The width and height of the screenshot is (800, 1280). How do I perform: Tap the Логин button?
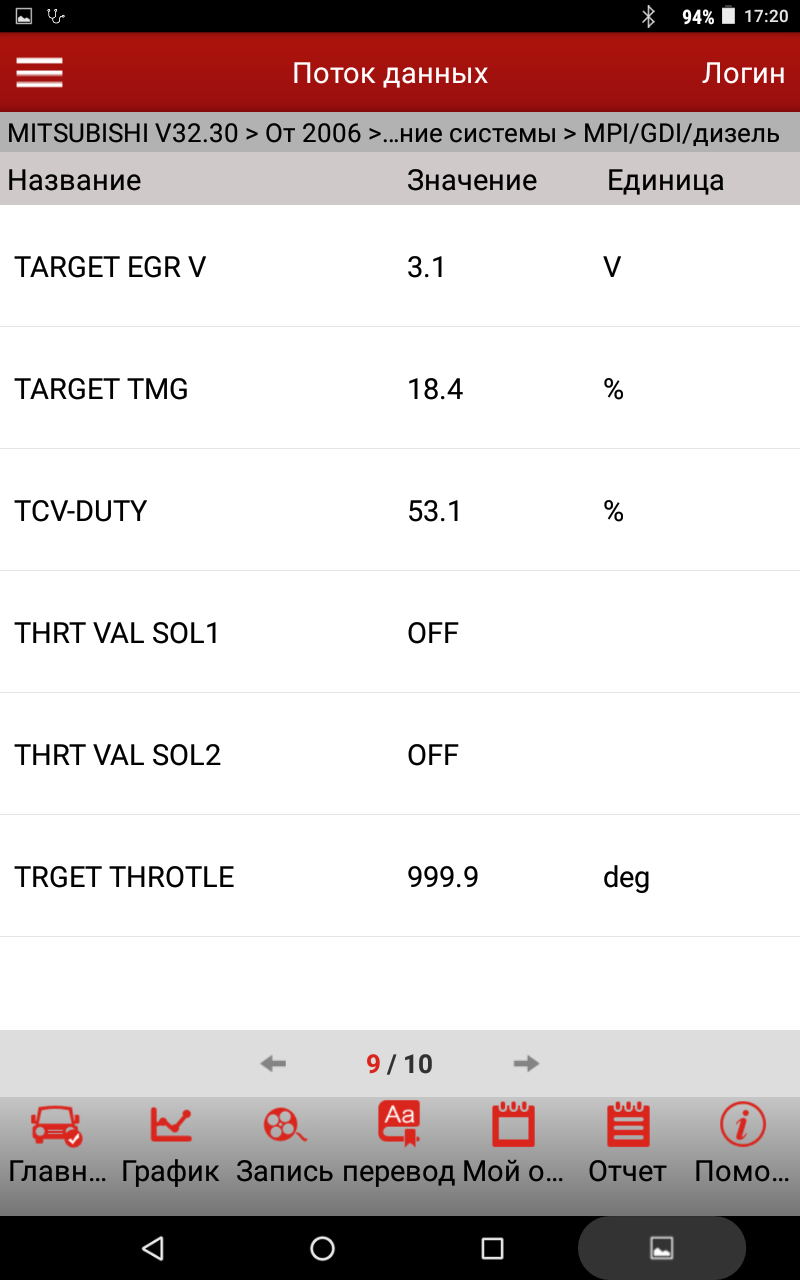point(743,73)
